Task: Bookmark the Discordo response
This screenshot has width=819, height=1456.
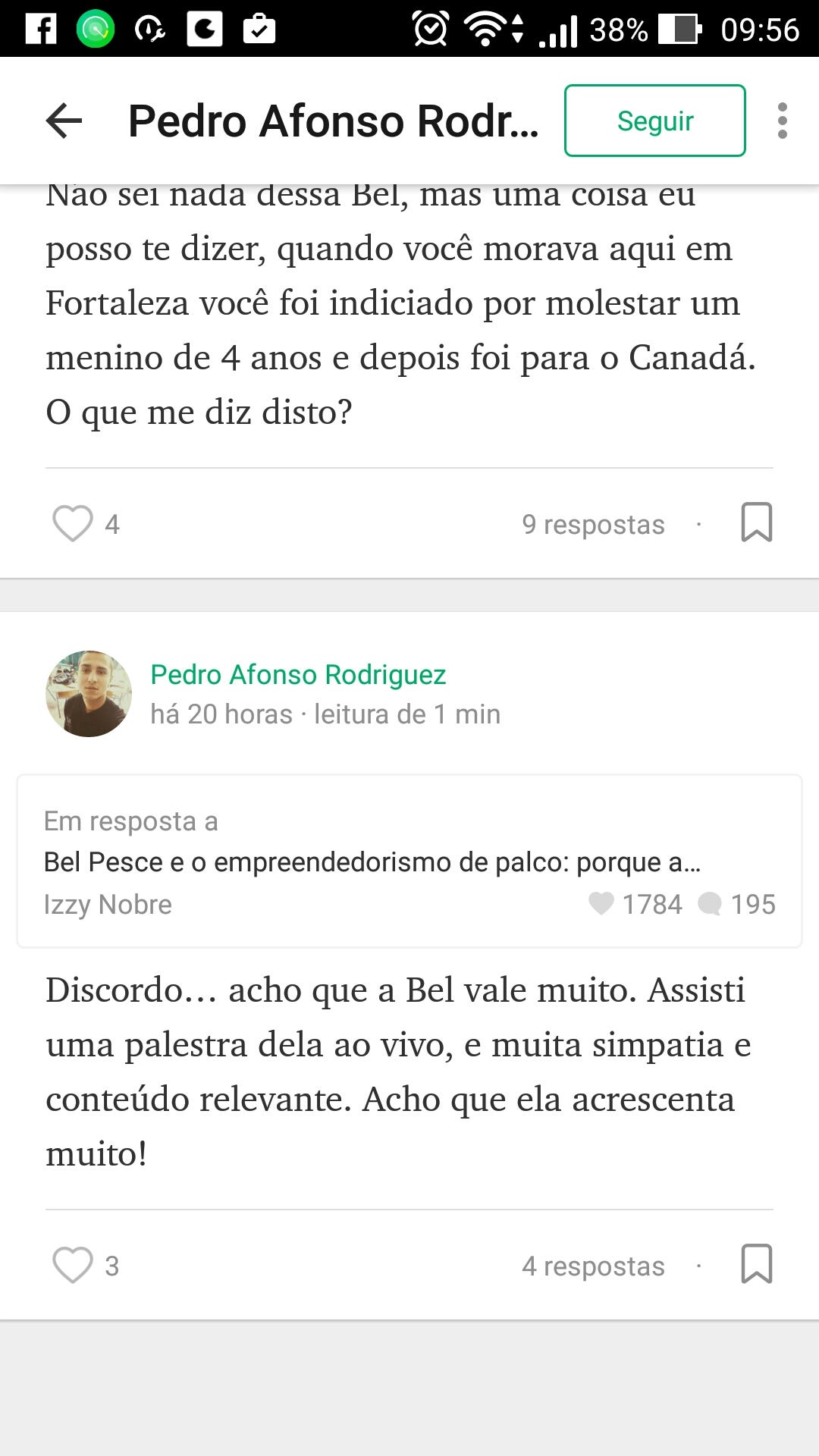Action: 756,1264
